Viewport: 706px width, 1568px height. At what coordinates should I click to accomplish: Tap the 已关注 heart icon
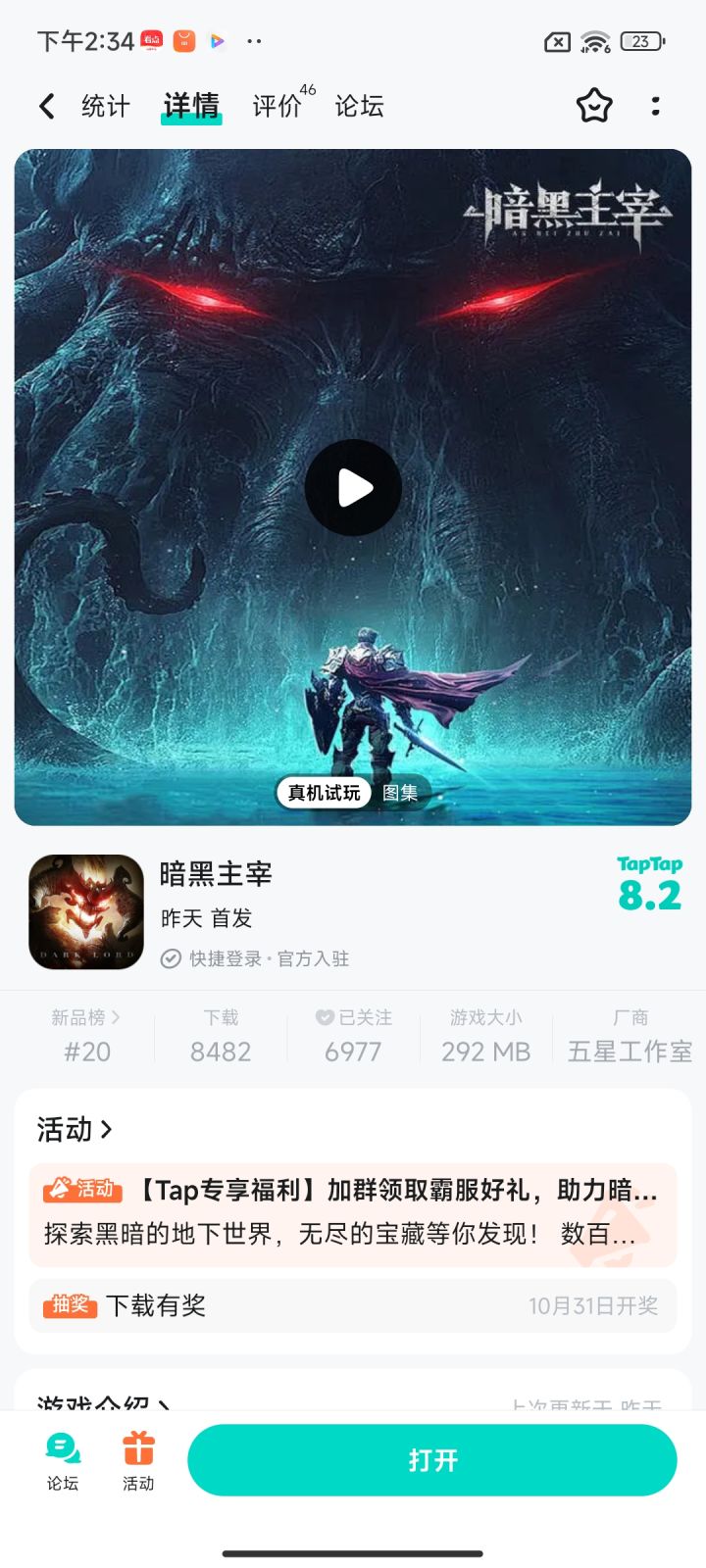coord(324,1017)
